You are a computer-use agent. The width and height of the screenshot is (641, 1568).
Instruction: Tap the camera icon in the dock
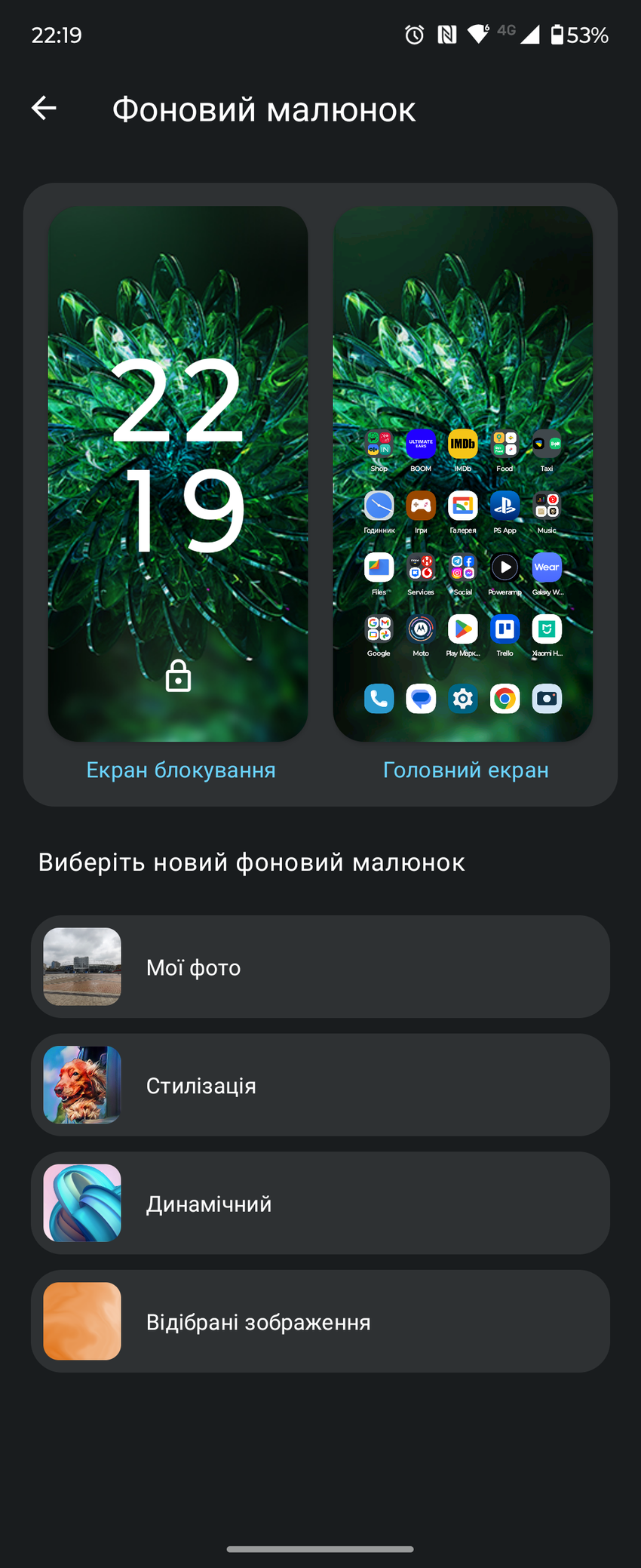click(547, 698)
